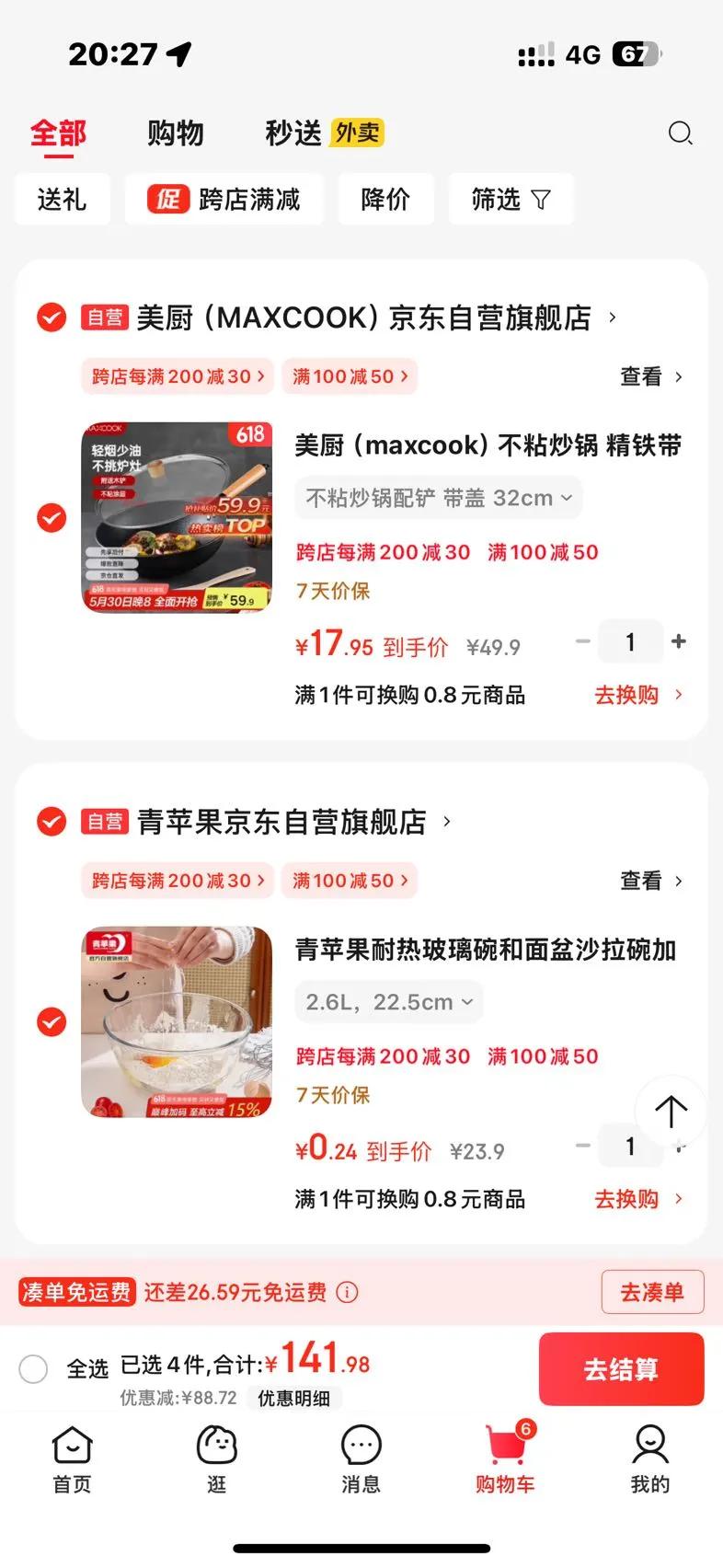Switch to the 购物 tab

pos(176,133)
